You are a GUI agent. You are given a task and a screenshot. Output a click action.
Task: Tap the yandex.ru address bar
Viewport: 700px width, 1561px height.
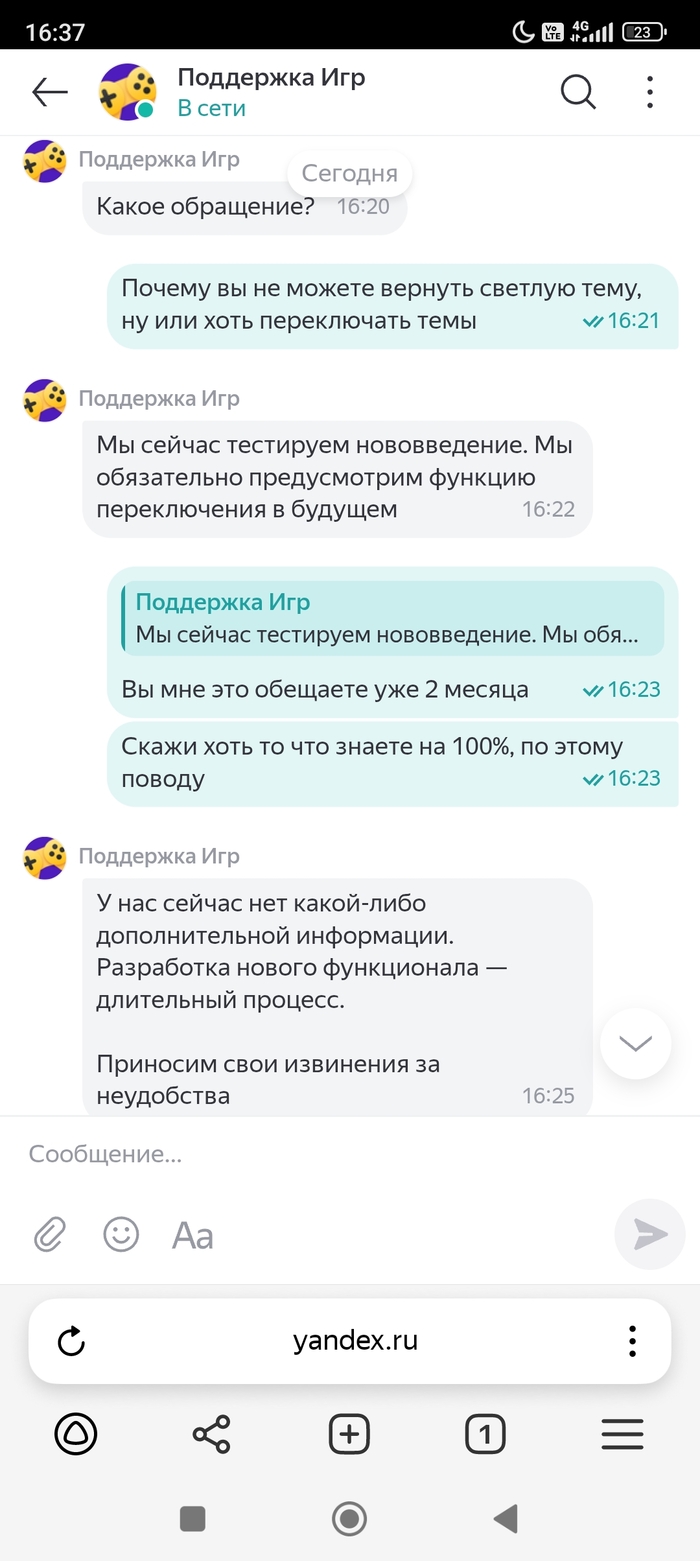[x=355, y=1341]
